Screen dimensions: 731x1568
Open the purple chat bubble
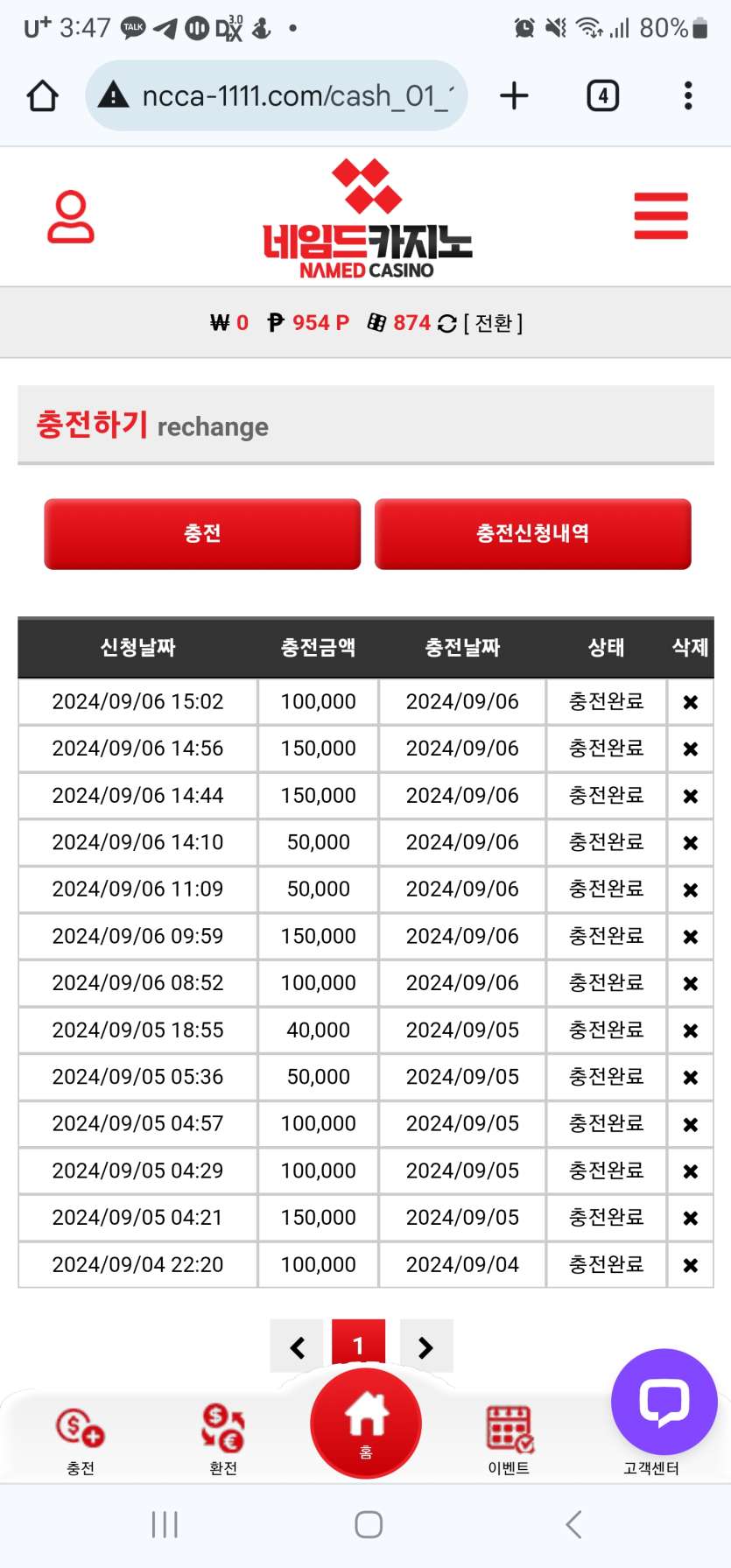[664, 1402]
